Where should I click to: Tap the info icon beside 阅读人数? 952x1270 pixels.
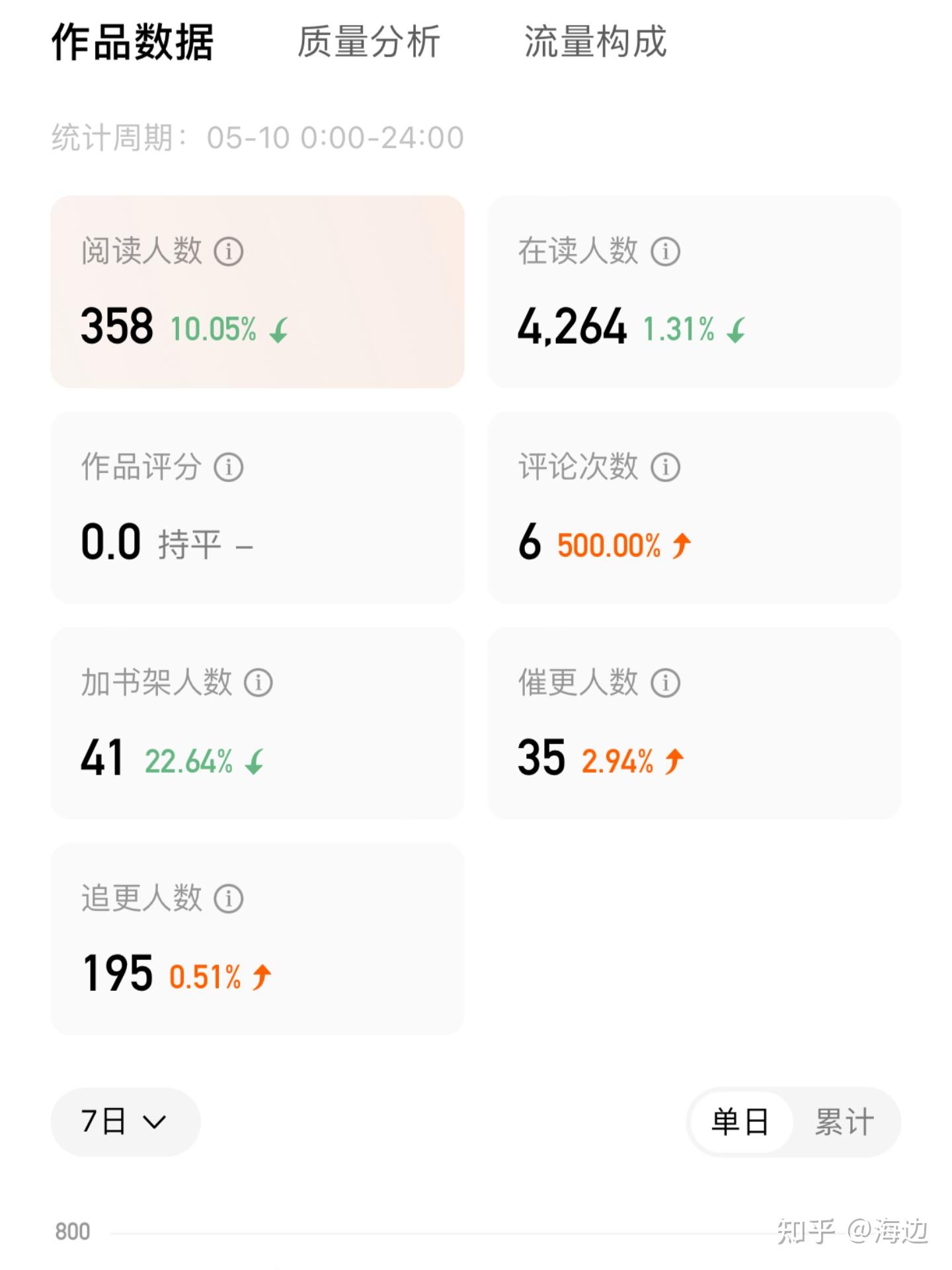229,252
